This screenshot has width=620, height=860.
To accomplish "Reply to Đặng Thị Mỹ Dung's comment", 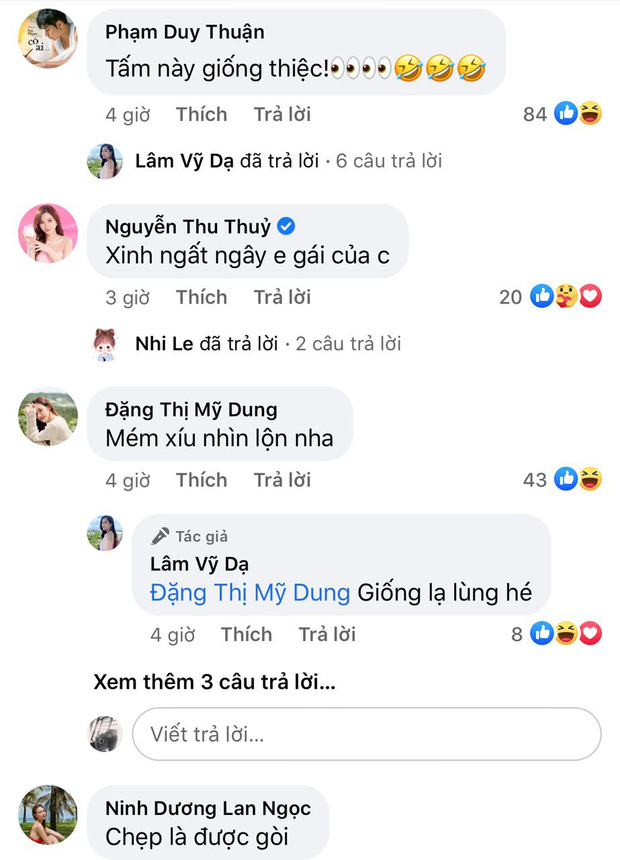I will 282,480.
